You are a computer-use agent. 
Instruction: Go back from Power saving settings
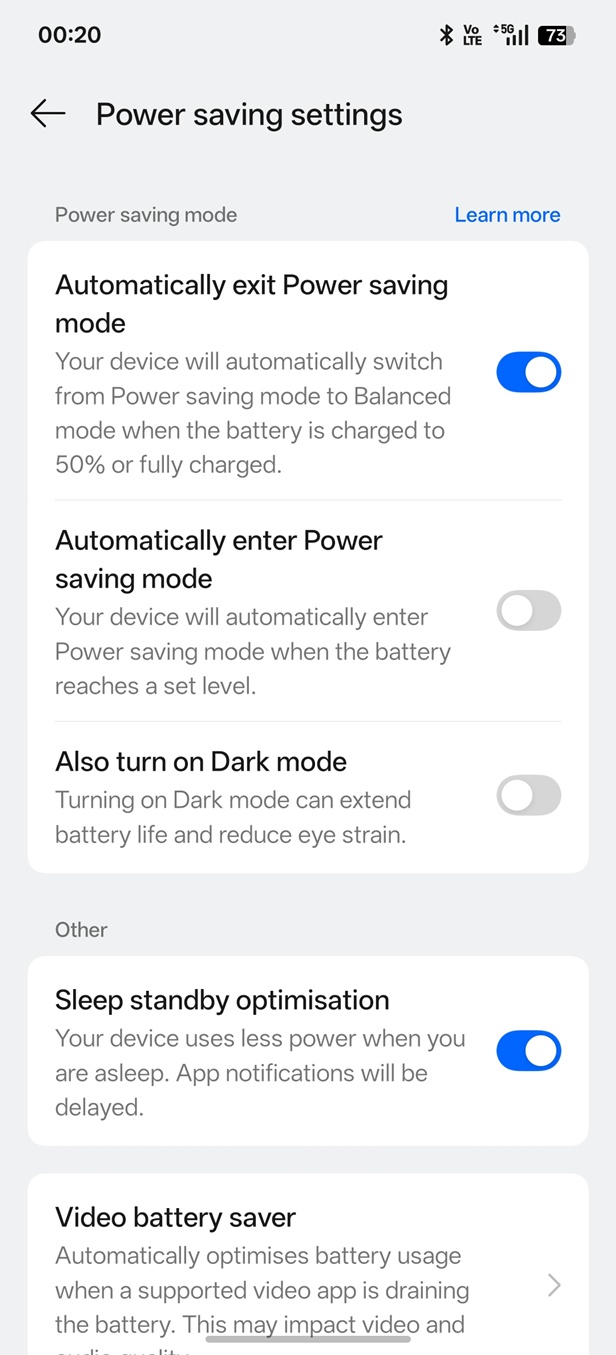pos(48,114)
